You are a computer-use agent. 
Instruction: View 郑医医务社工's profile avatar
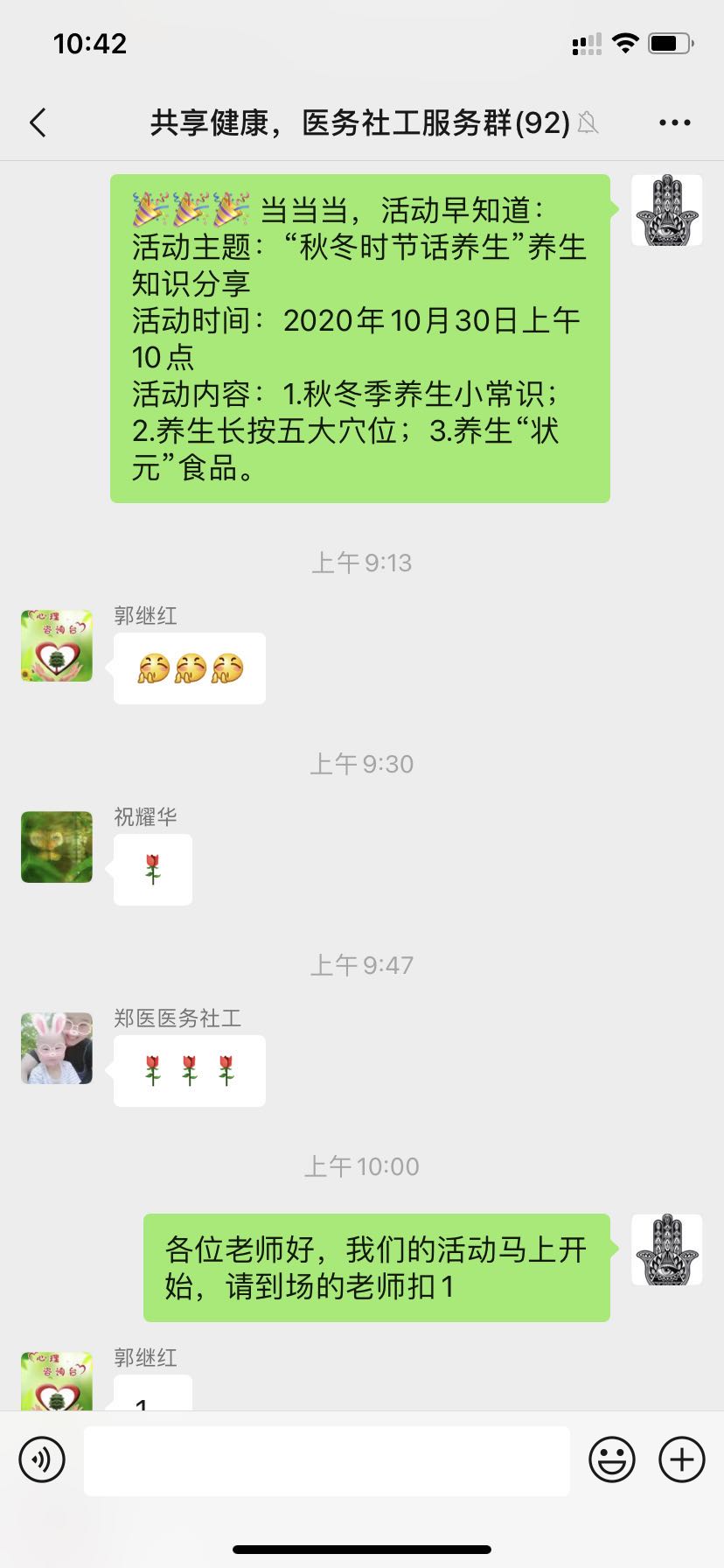[x=57, y=1048]
